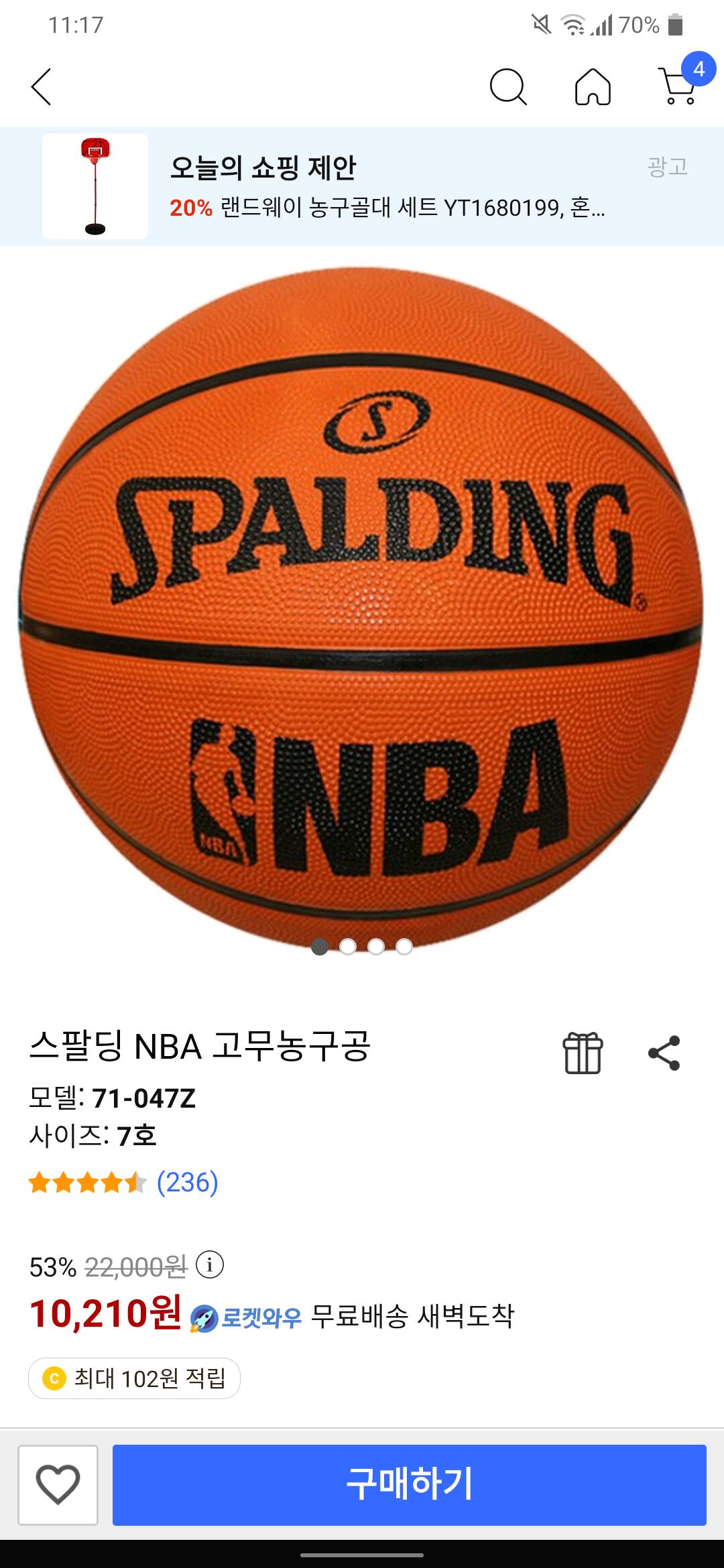Go back to the previous page
This screenshot has height=1568, width=724.
42,87
